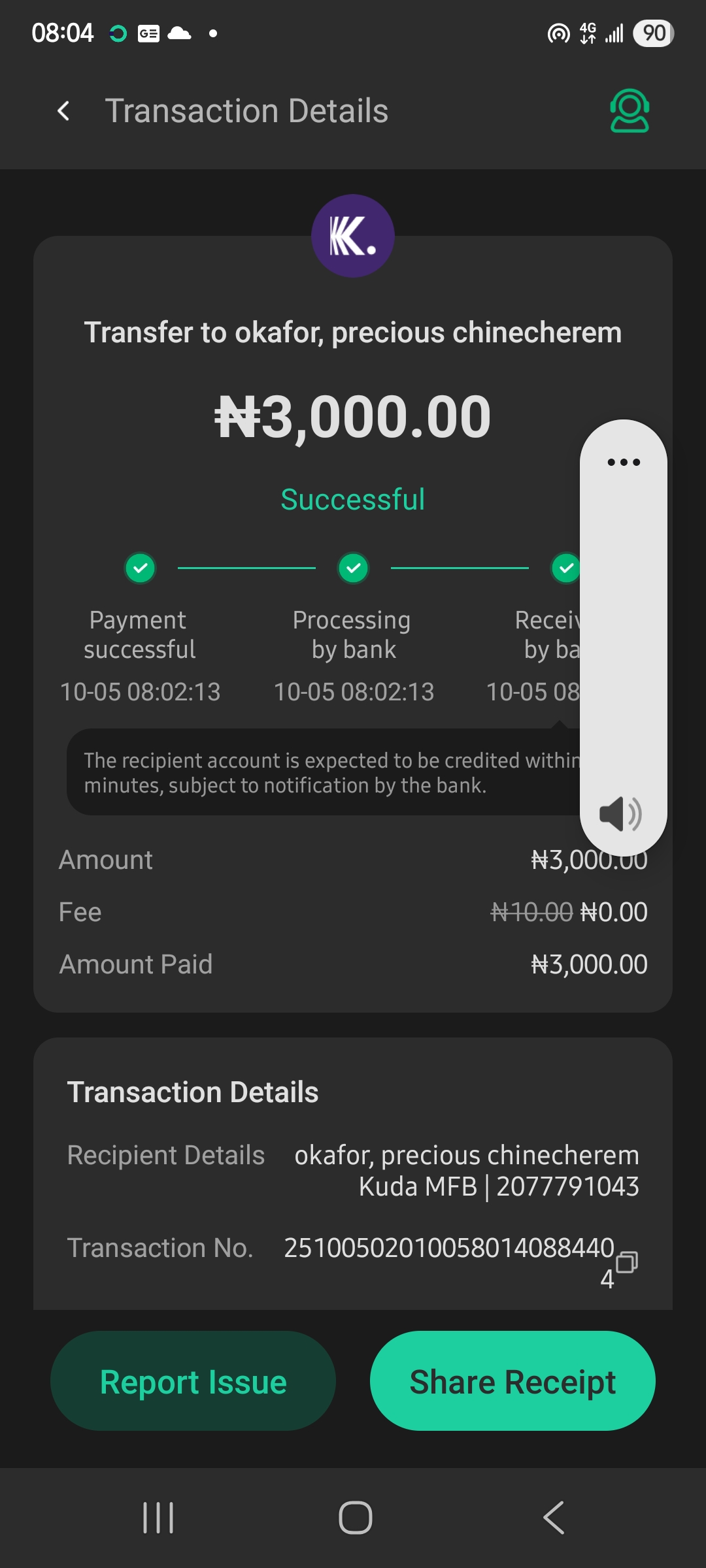Go to the home screen
Screen dimensions: 706x1568
coord(355,1517)
